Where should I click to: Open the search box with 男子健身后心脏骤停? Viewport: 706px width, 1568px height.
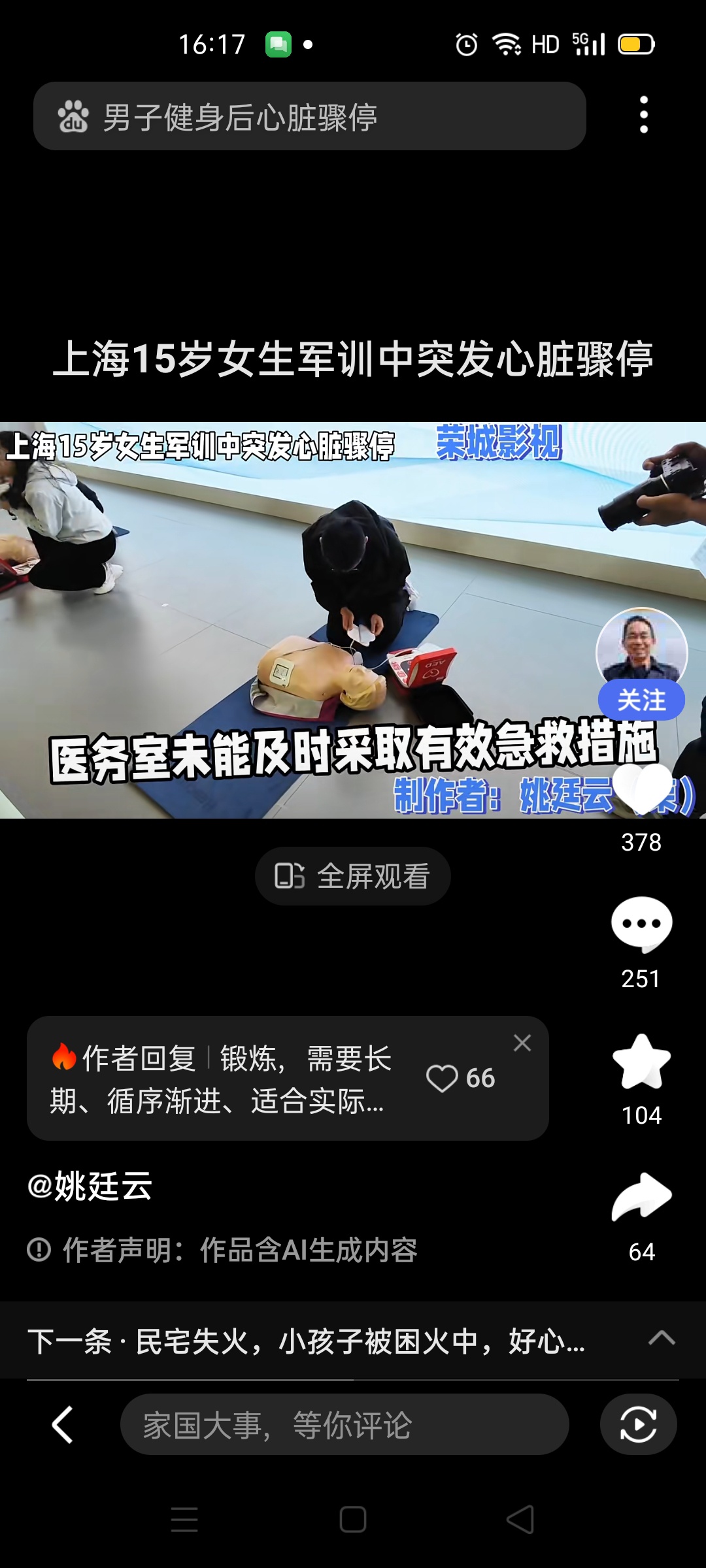coord(309,116)
